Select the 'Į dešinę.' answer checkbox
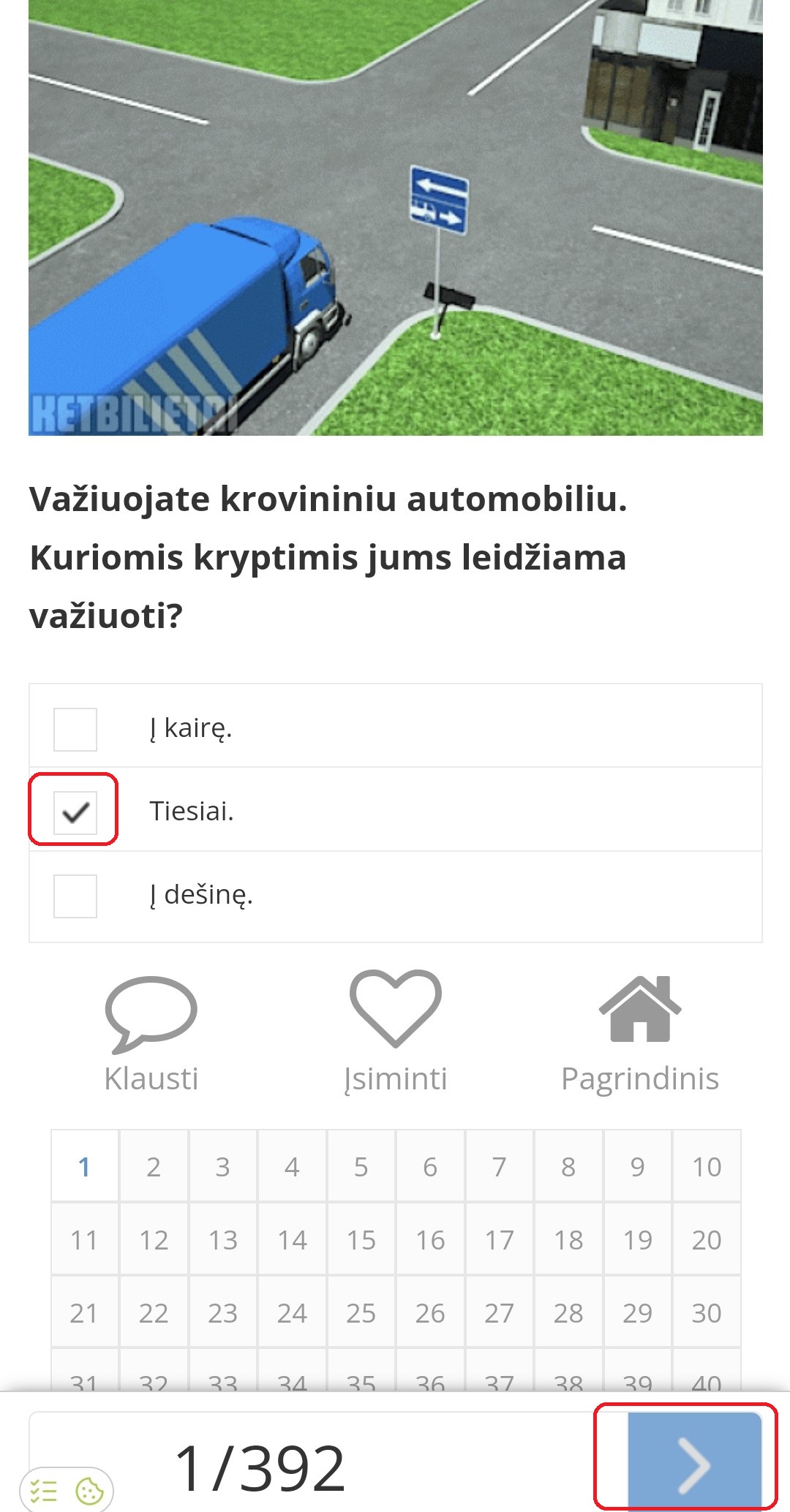 pos(75,896)
